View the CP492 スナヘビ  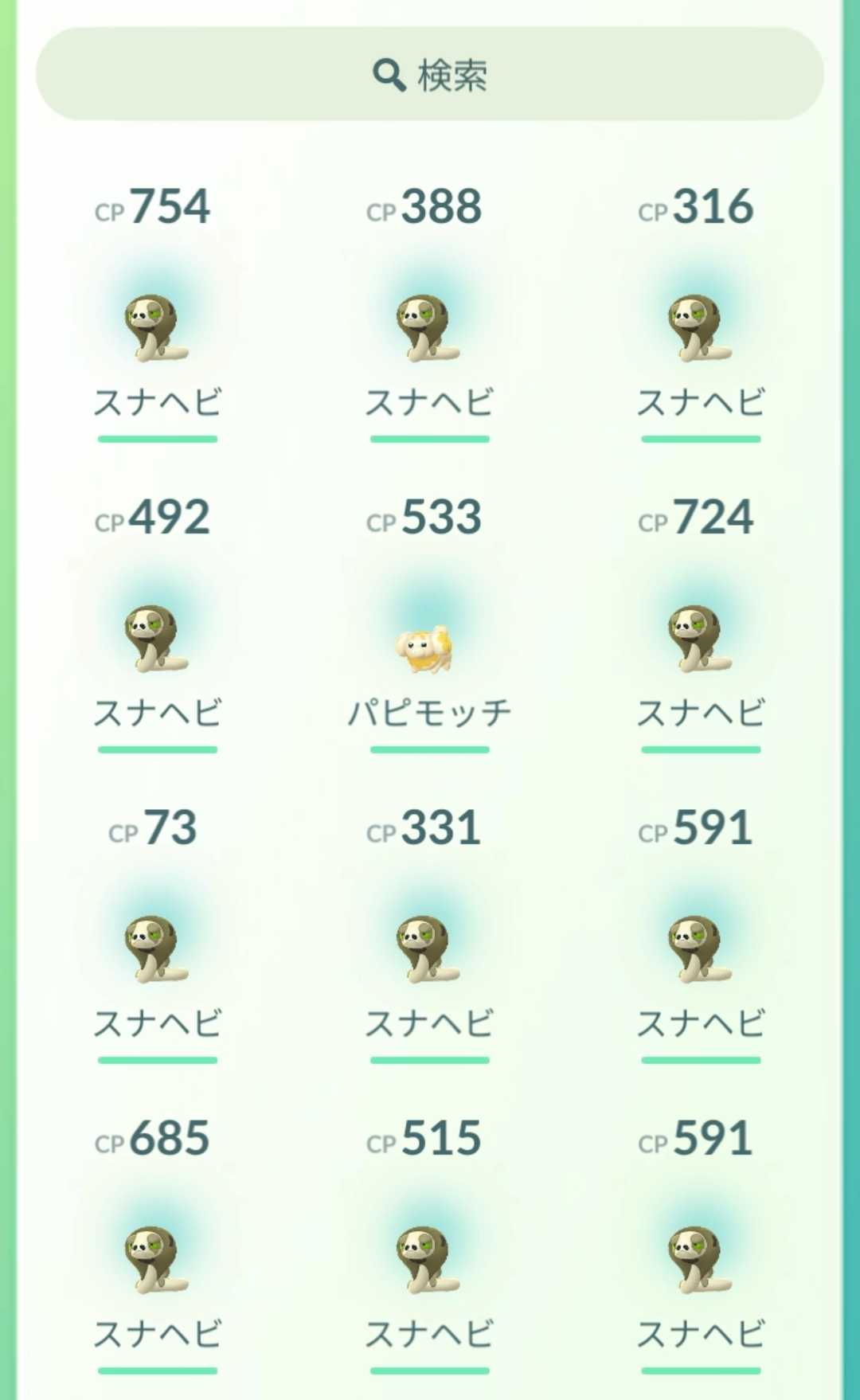point(157,639)
